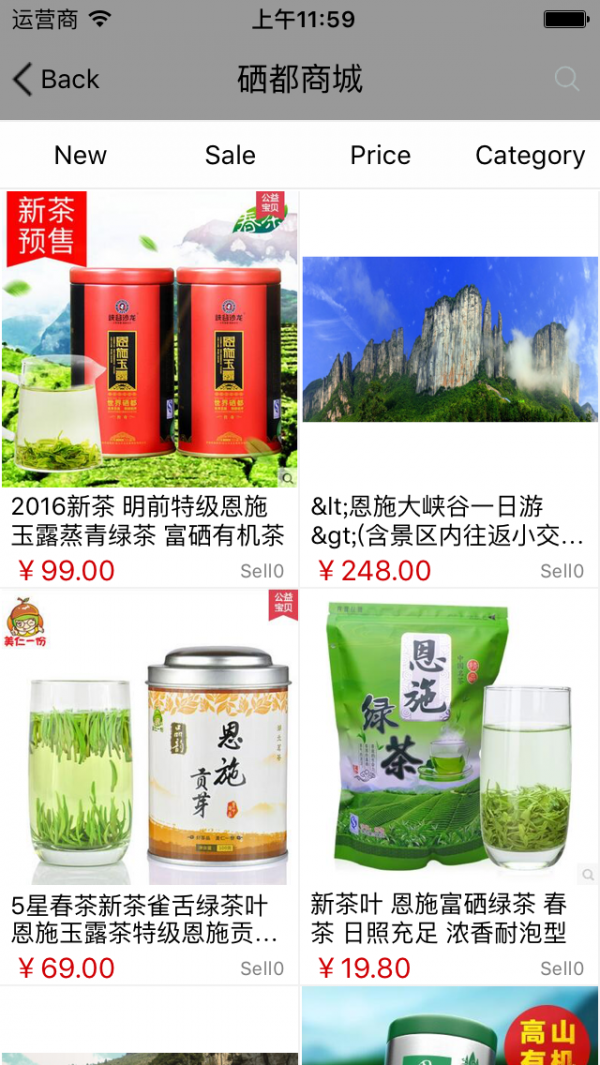Go back using the Back button
The height and width of the screenshot is (1065, 600).
click(56, 79)
